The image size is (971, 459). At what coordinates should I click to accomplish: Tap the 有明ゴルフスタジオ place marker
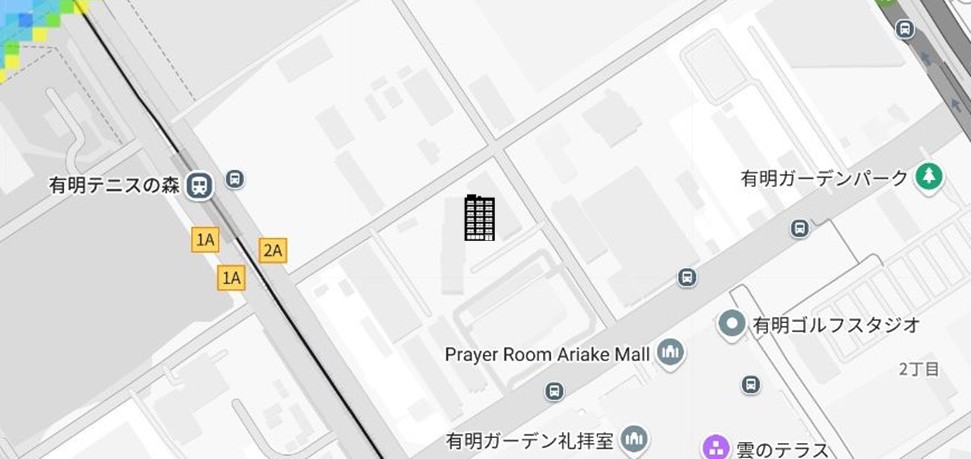pos(733,324)
